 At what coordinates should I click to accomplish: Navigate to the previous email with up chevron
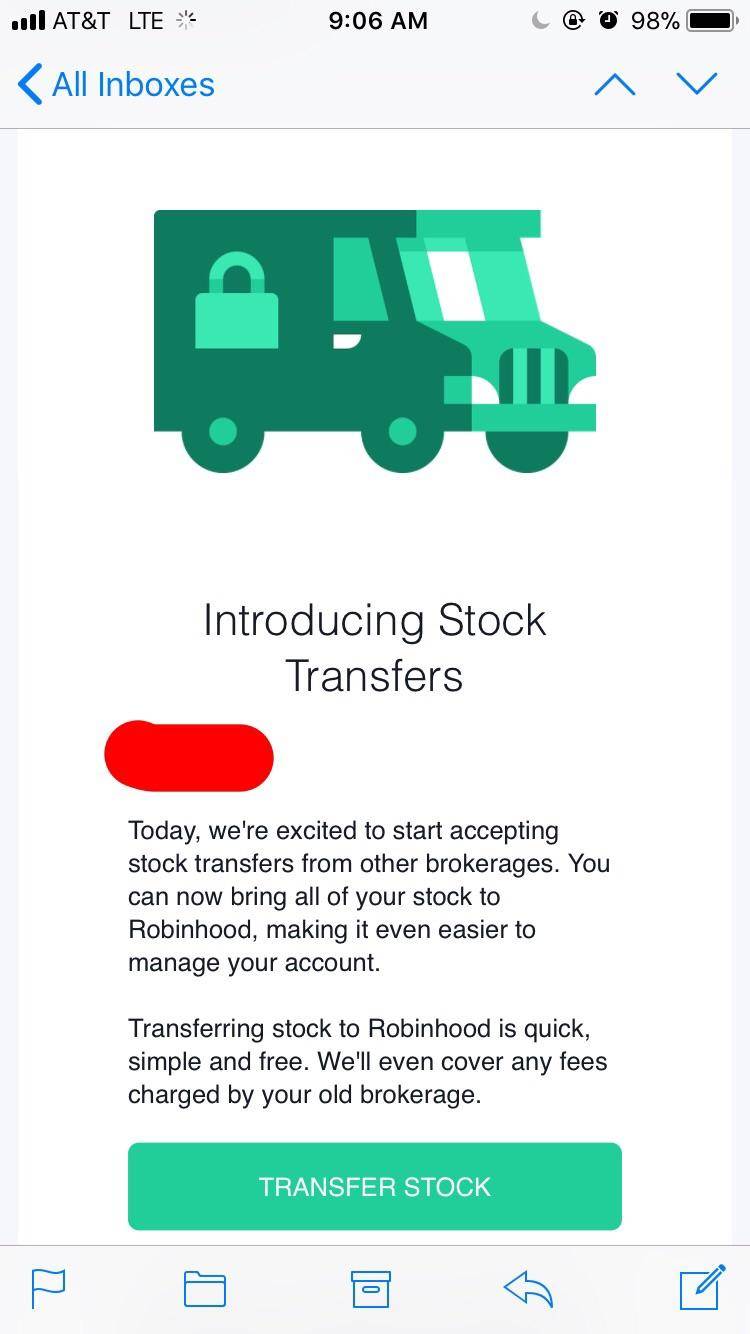(x=614, y=84)
